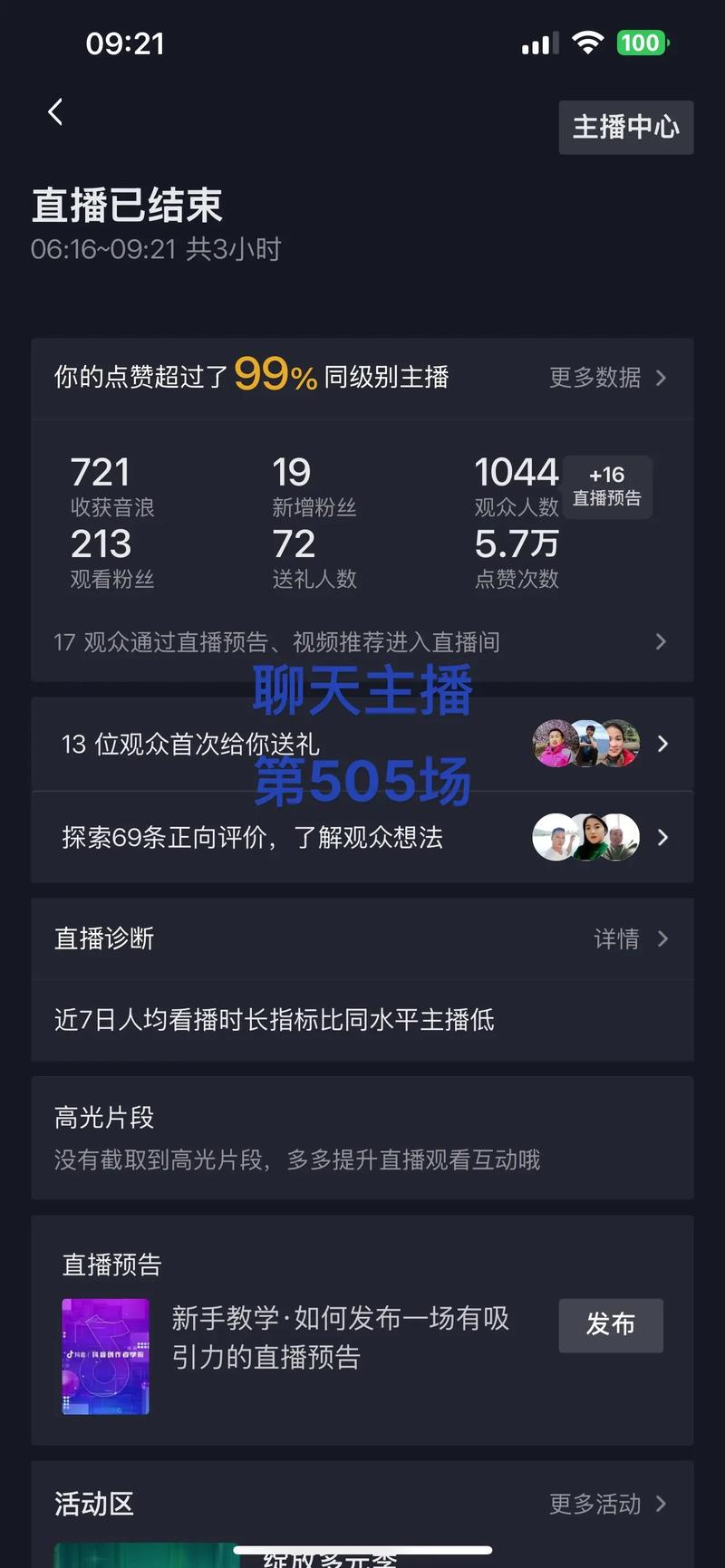The image size is (725, 1568).
Task: View 直播诊断 详情
Action: (x=631, y=939)
